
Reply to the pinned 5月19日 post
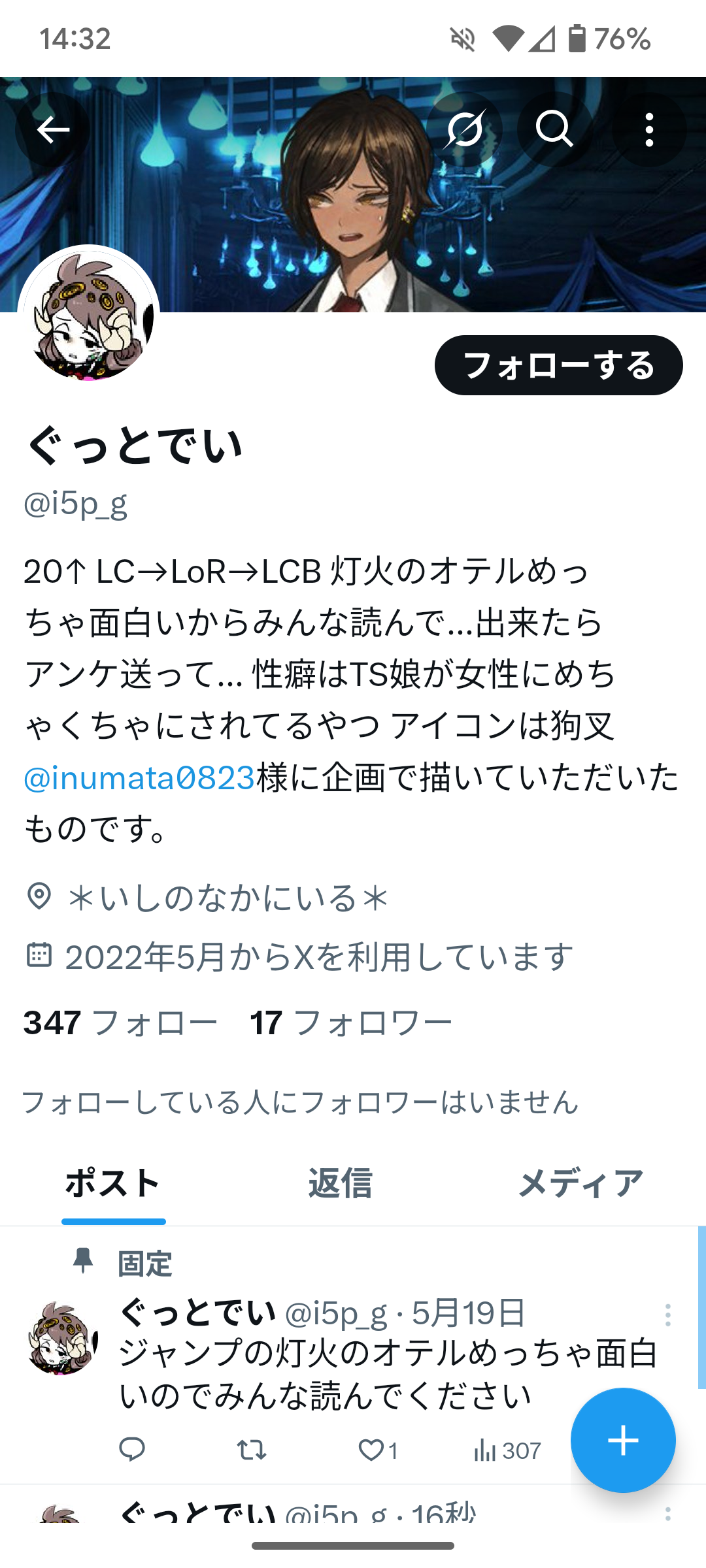(132, 1450)
